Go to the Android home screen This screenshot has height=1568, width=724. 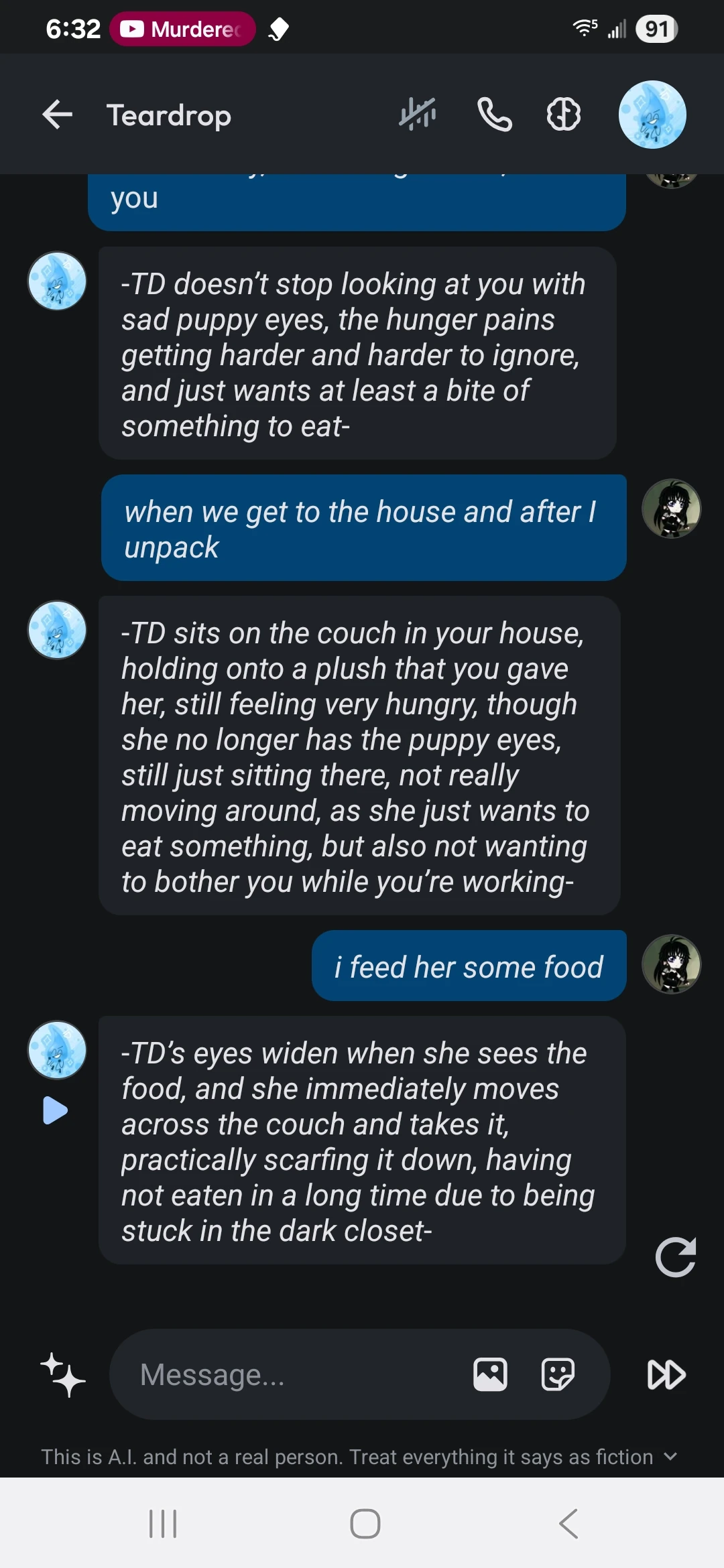click(365, 1524)
